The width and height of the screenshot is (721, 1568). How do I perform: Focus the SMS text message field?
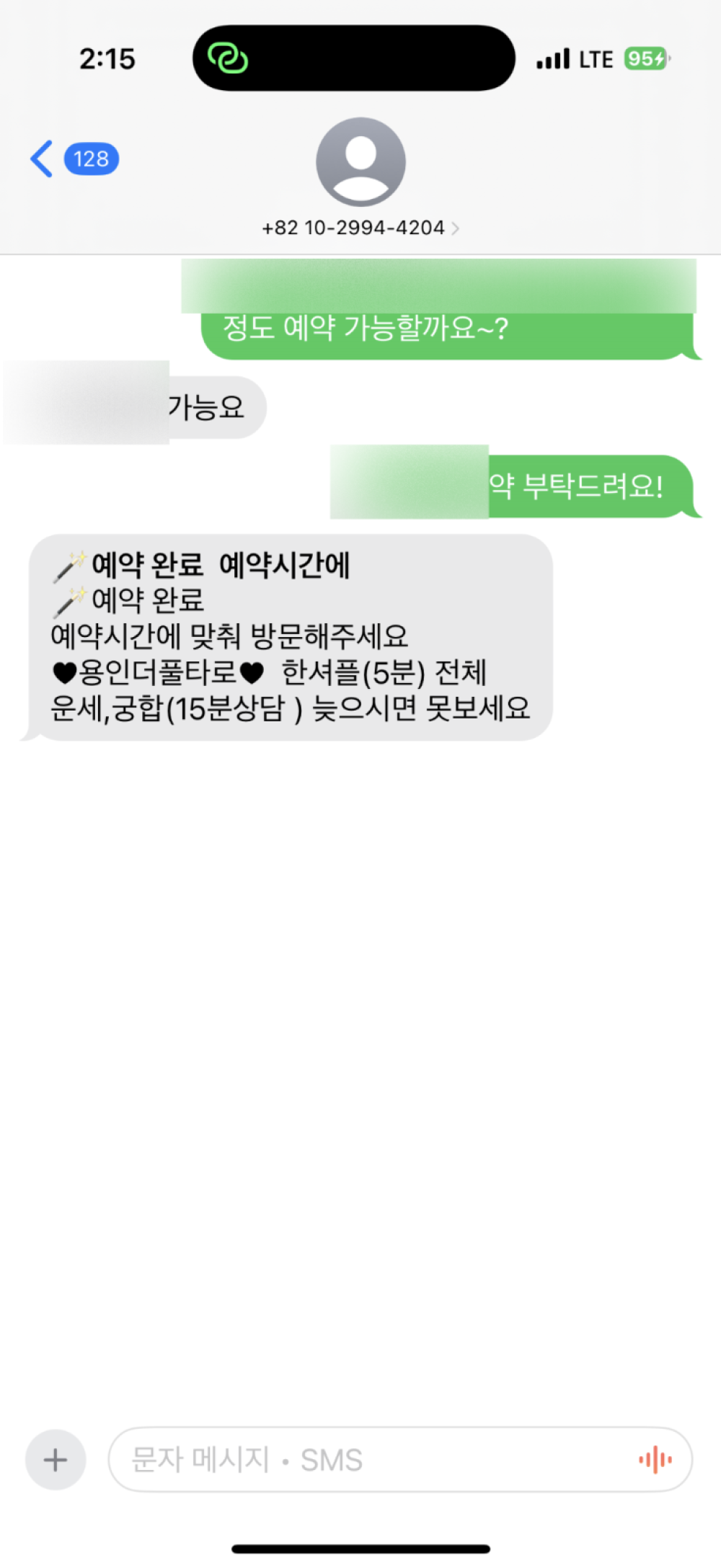tap(360, 1460)
